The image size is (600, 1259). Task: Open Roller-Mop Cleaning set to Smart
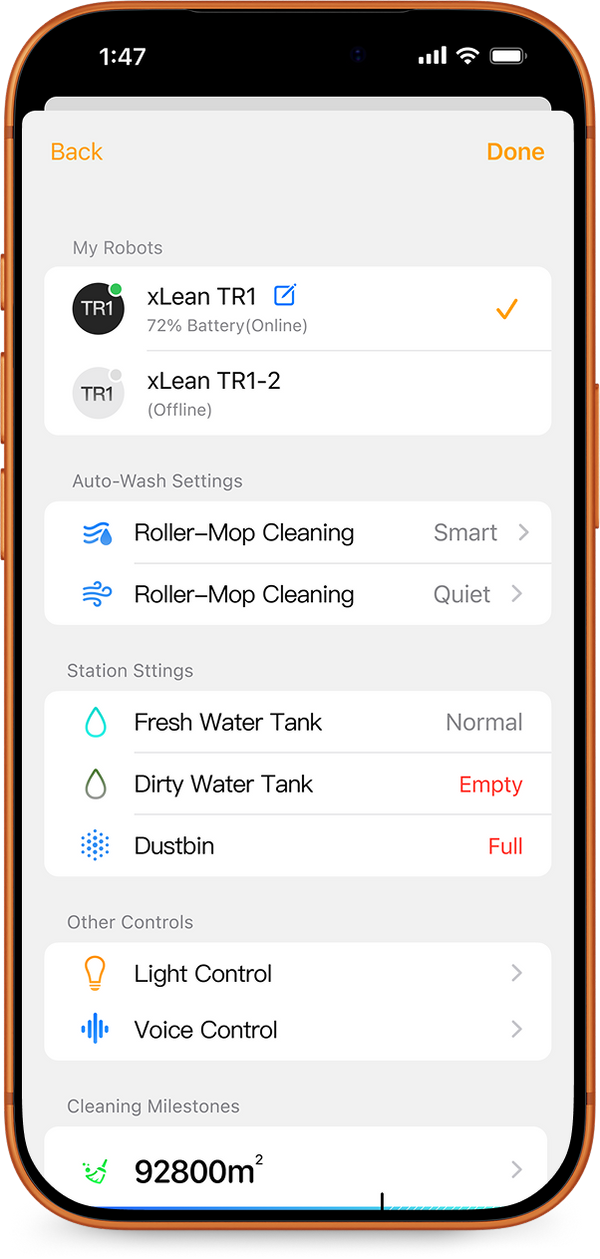tap(298, 533)
